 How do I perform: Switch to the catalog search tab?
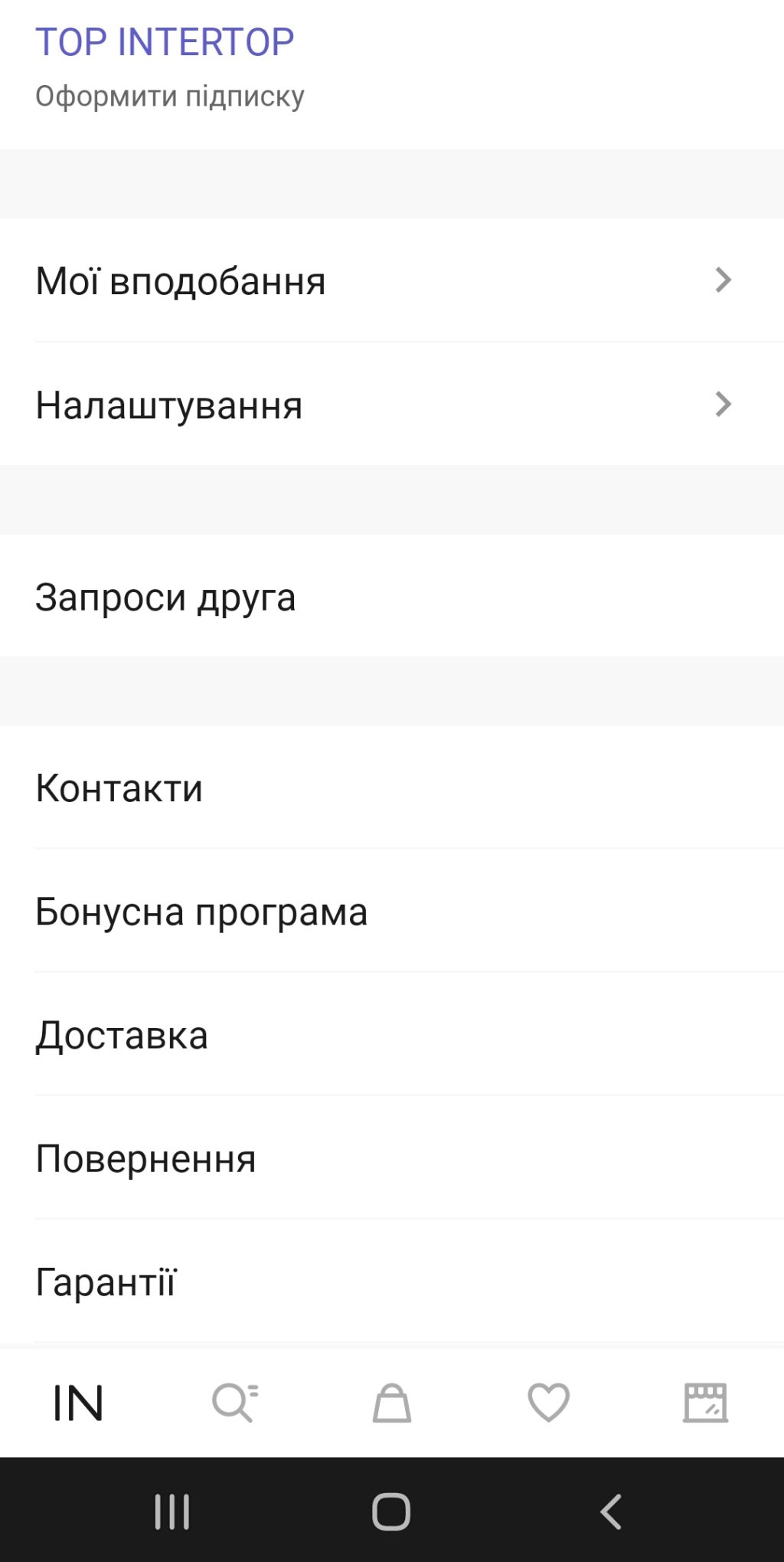tap(235, 1403)
